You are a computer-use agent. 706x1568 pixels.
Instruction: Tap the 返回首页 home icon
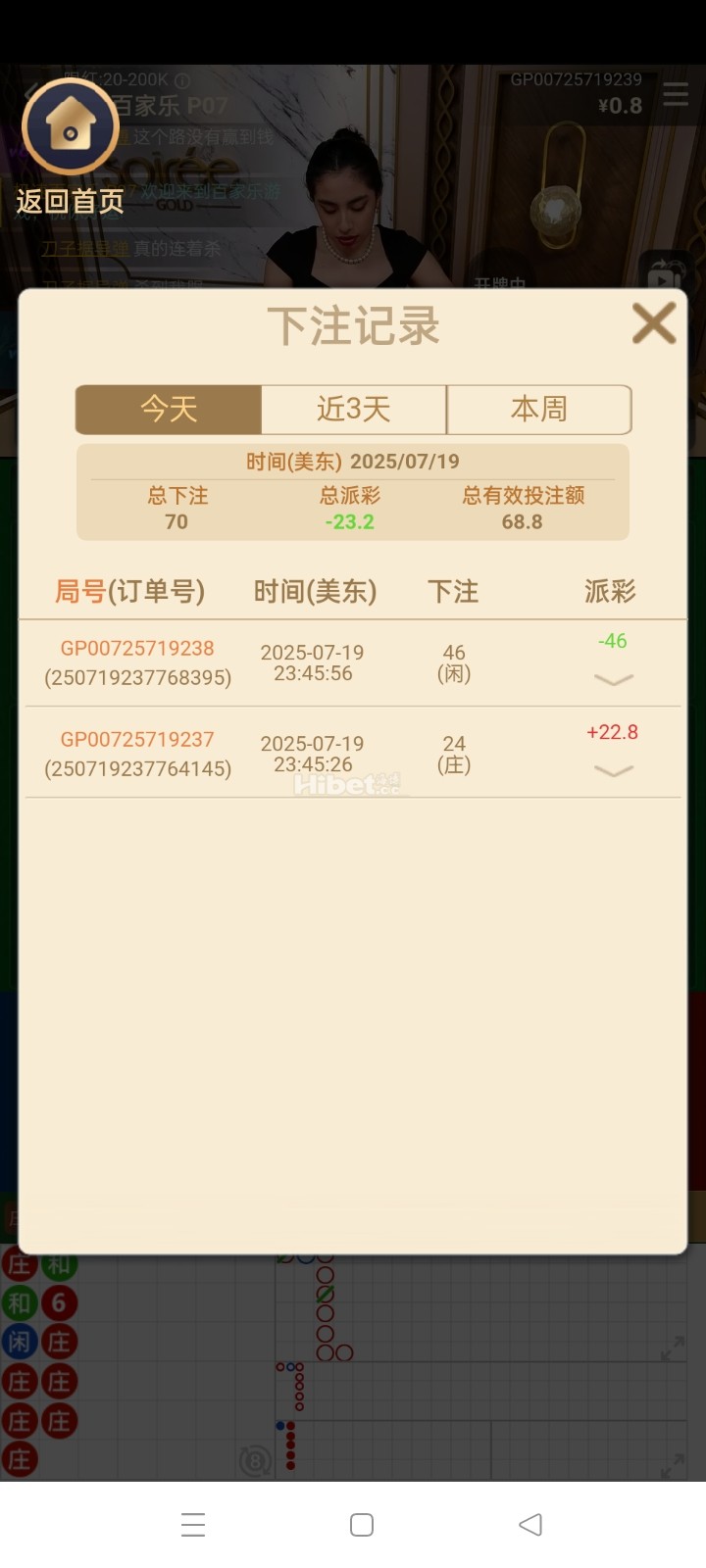(x=69, y=127)
